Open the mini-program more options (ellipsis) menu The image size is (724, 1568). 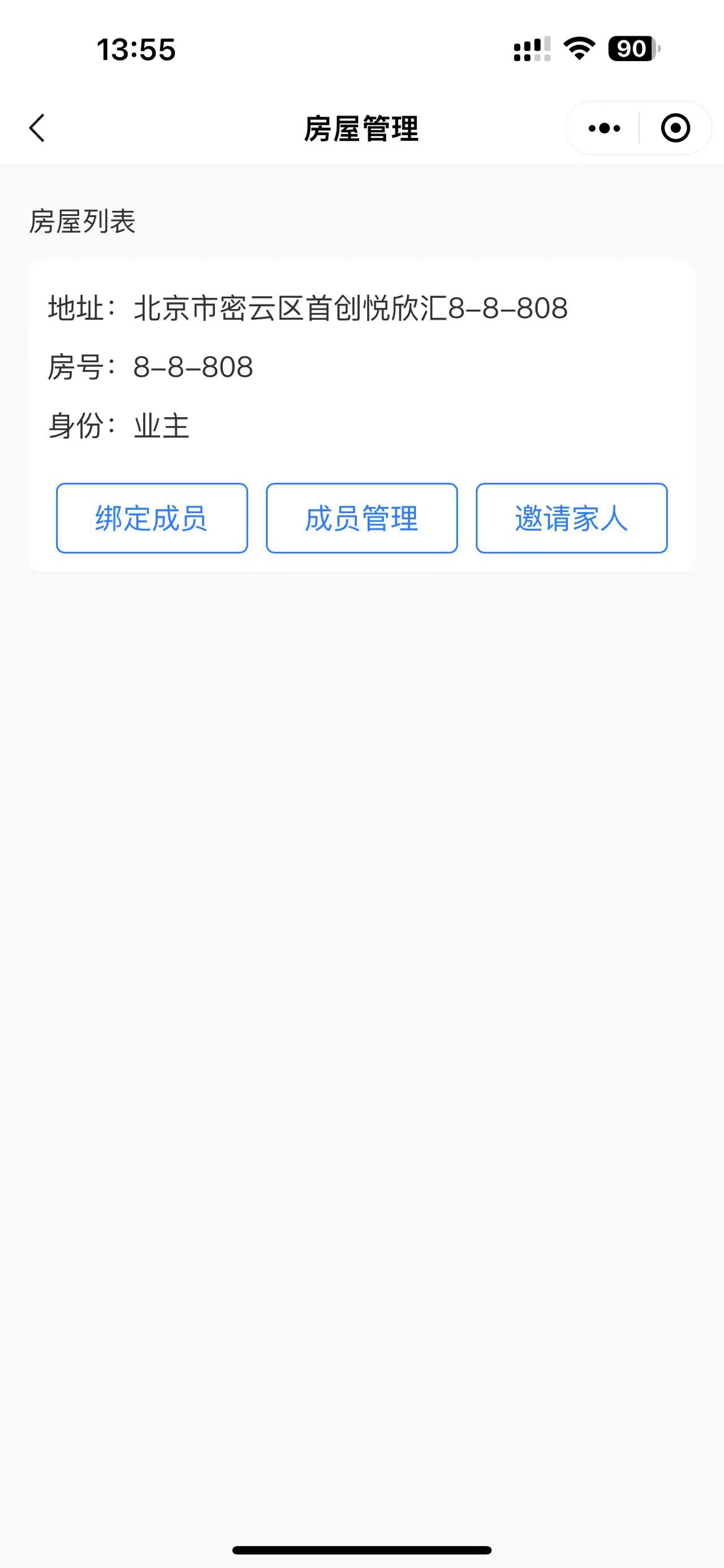coord(604,128)
